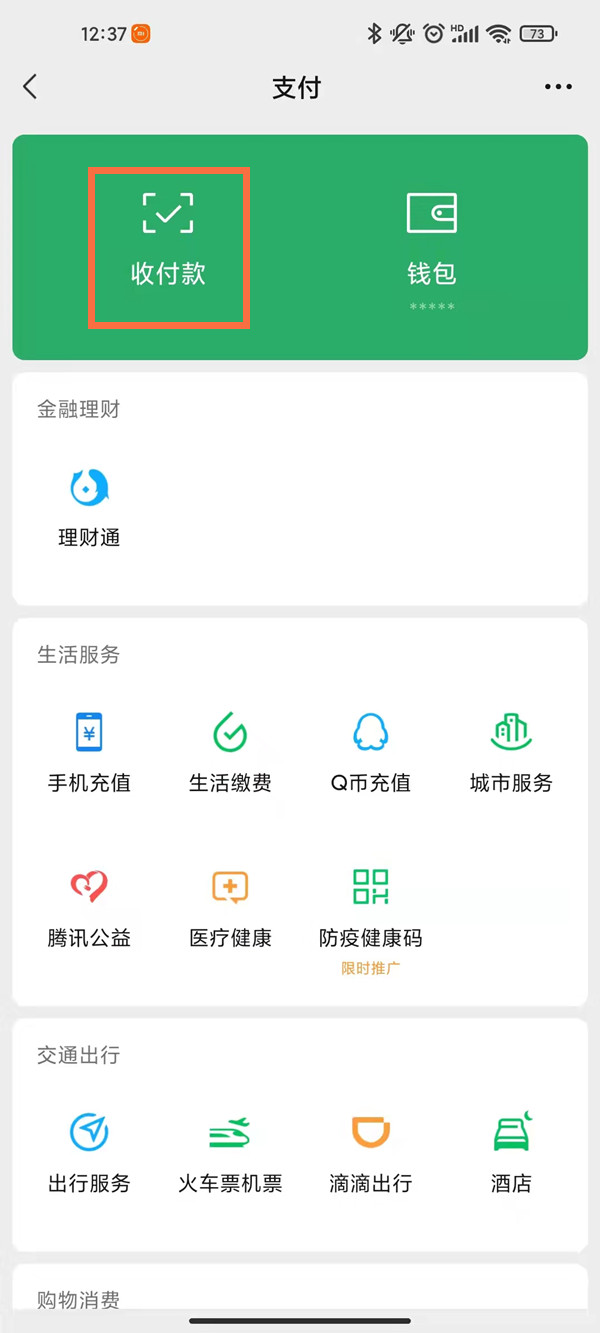Viewport: 600px width, 1333px height.
Task: Launch 滴滴出行 ride hailing
Action: click(x=371, y=1153)
